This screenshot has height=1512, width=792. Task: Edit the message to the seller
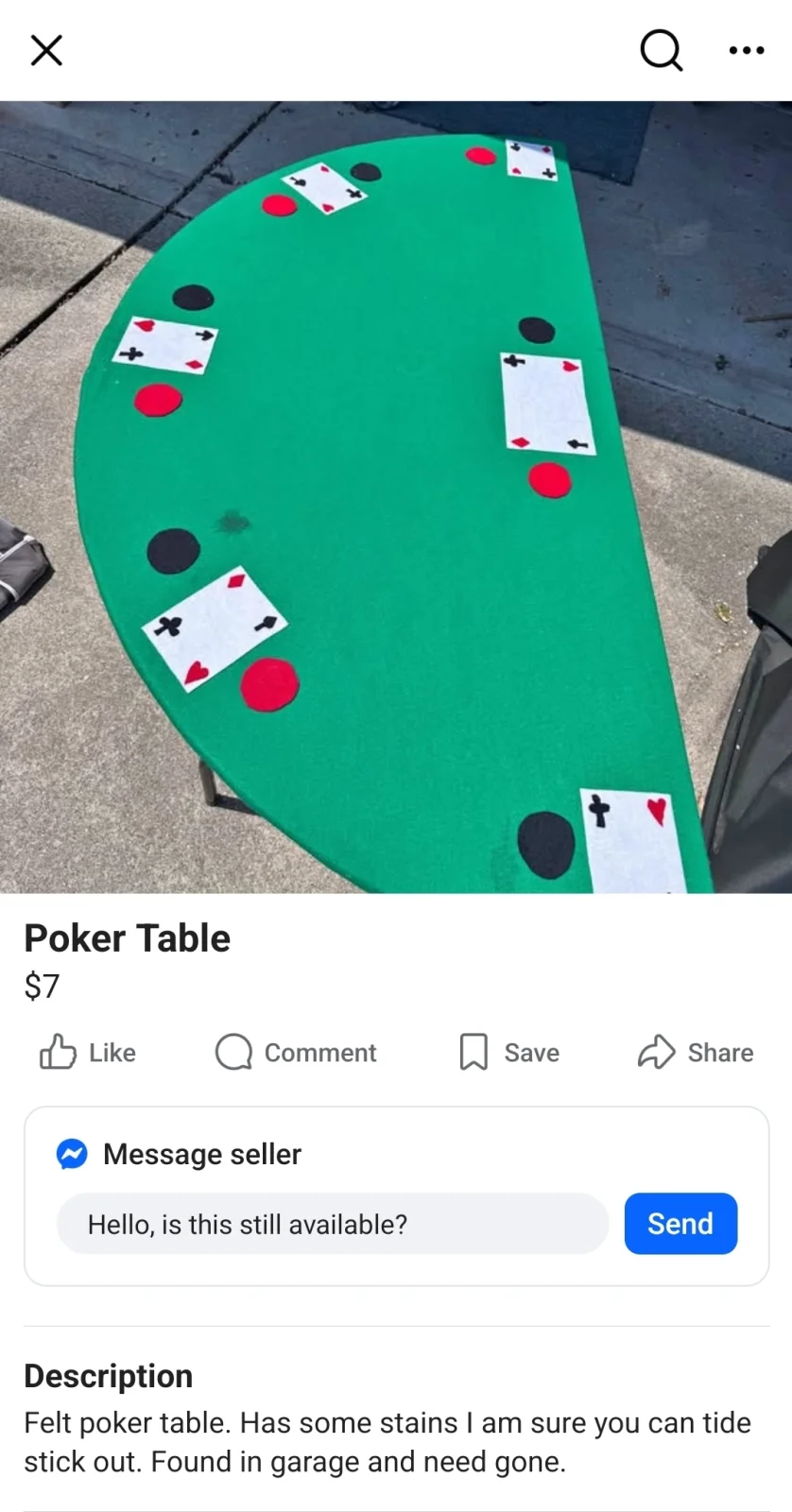(333, 1224)
